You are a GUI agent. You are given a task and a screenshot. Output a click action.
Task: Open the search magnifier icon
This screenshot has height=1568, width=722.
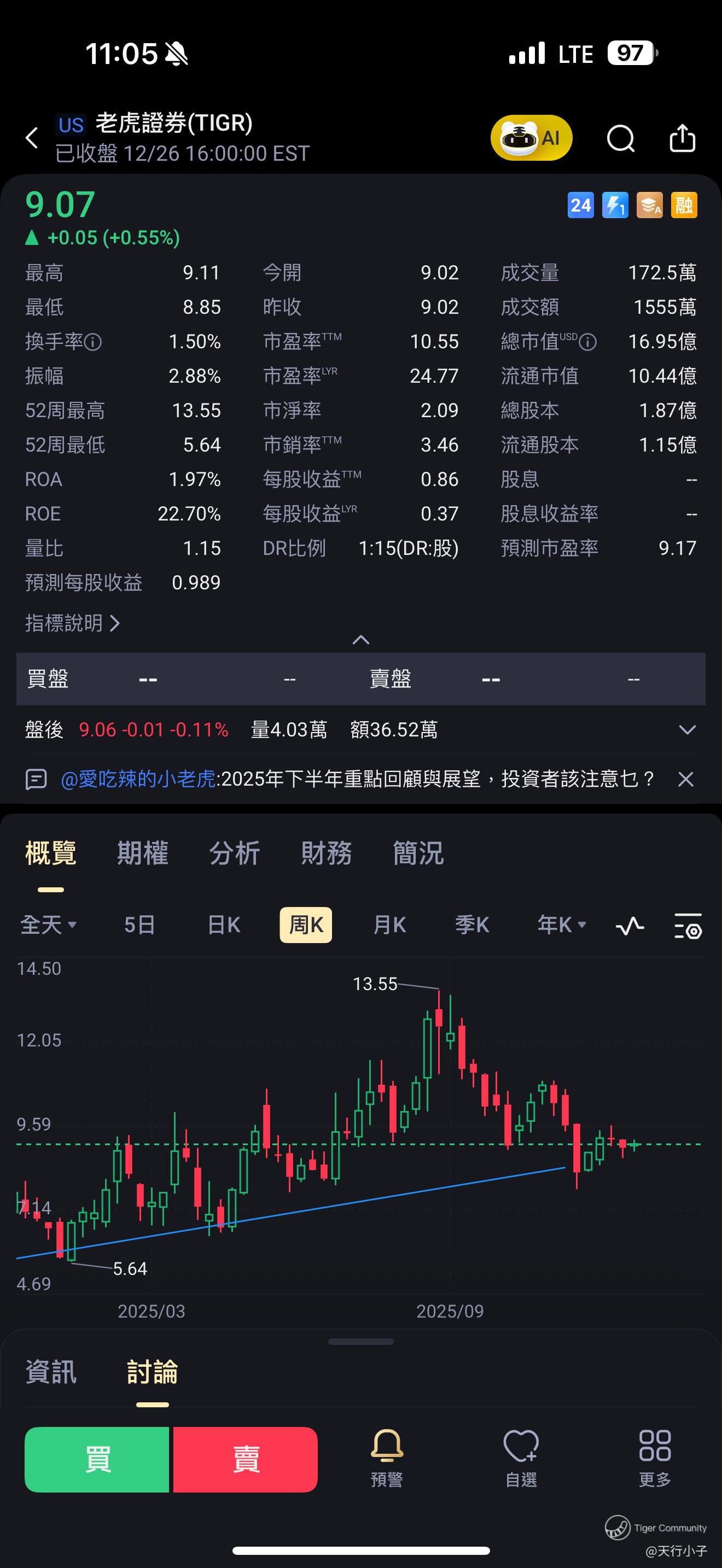[x=620, y=138]
